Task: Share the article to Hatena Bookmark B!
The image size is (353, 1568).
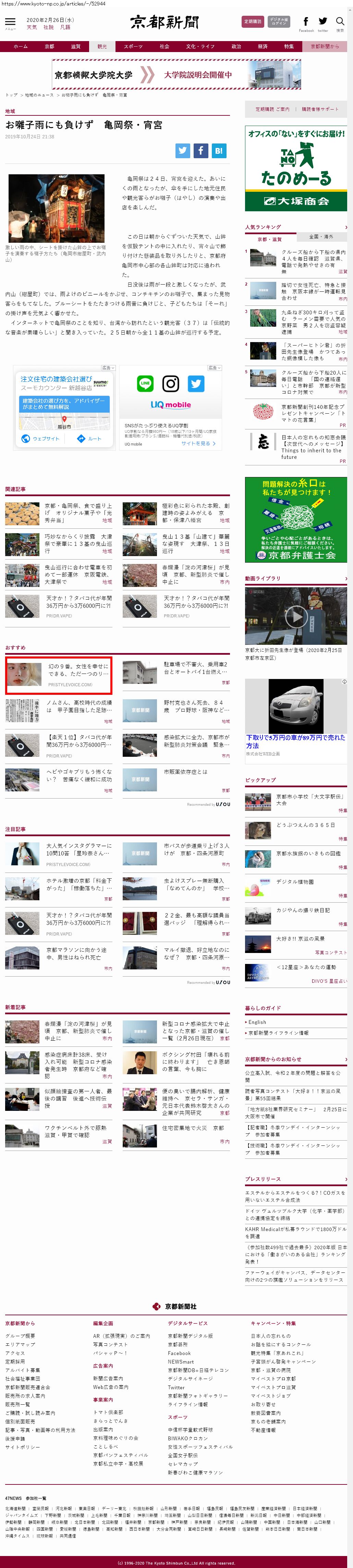Action: (219, 150)
